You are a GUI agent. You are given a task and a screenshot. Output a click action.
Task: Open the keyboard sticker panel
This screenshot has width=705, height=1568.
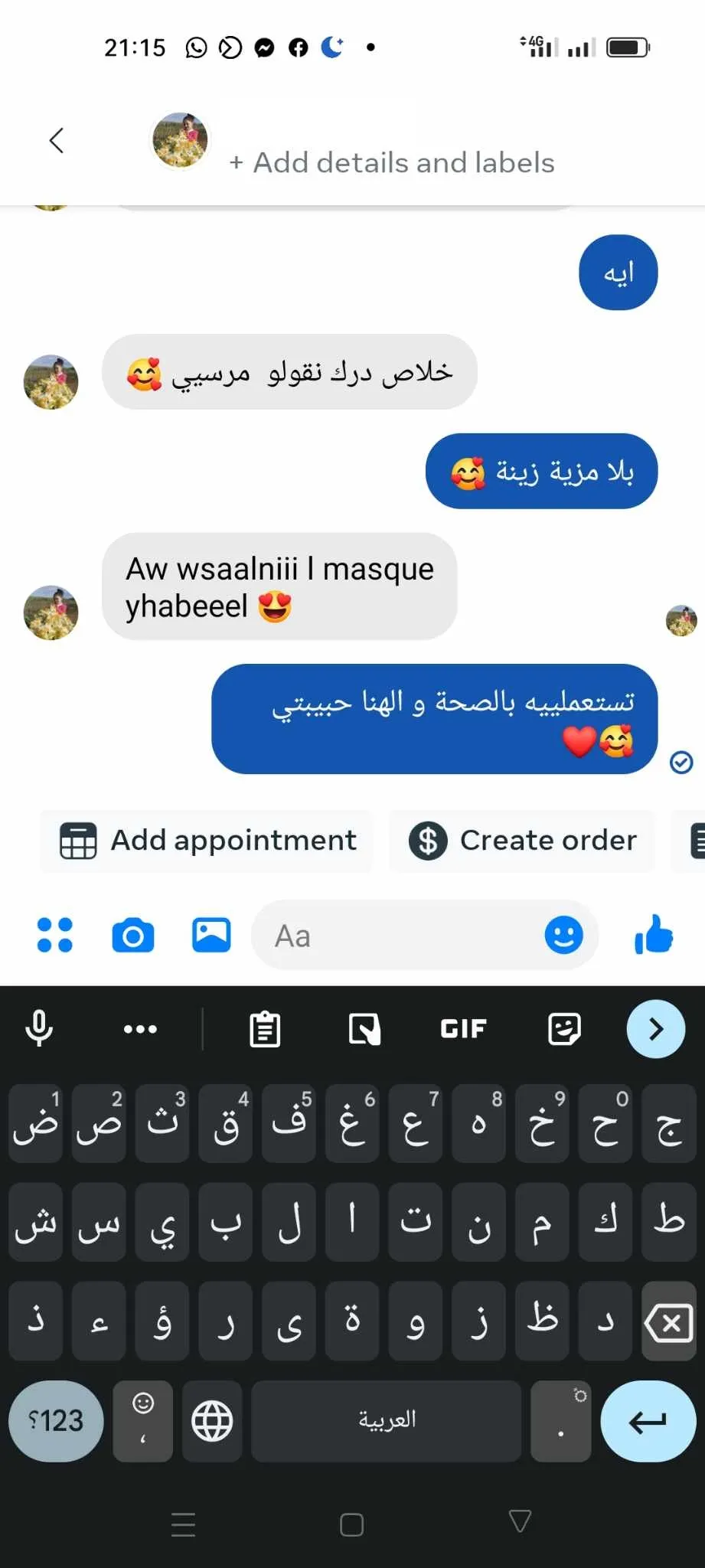[564, 1029]
